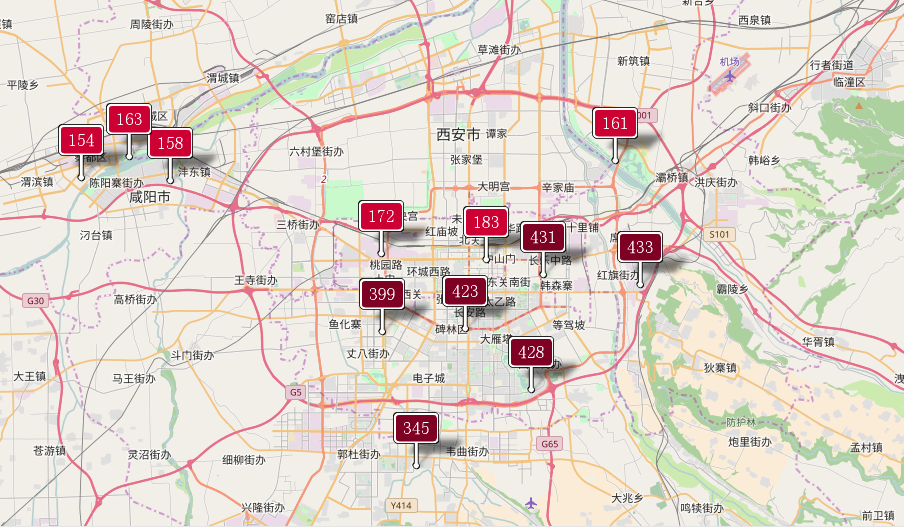
Task: Tap the 399 marker
Action: (382, 294)
